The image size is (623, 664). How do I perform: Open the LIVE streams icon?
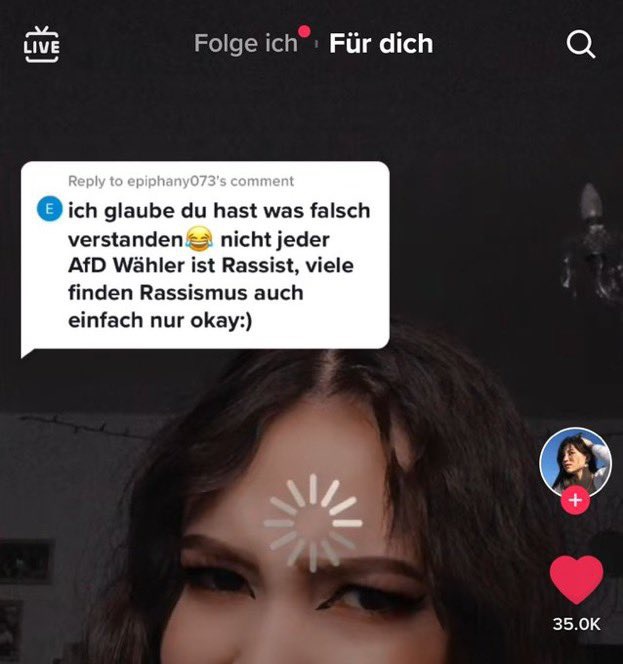click(x=41, y=43)
